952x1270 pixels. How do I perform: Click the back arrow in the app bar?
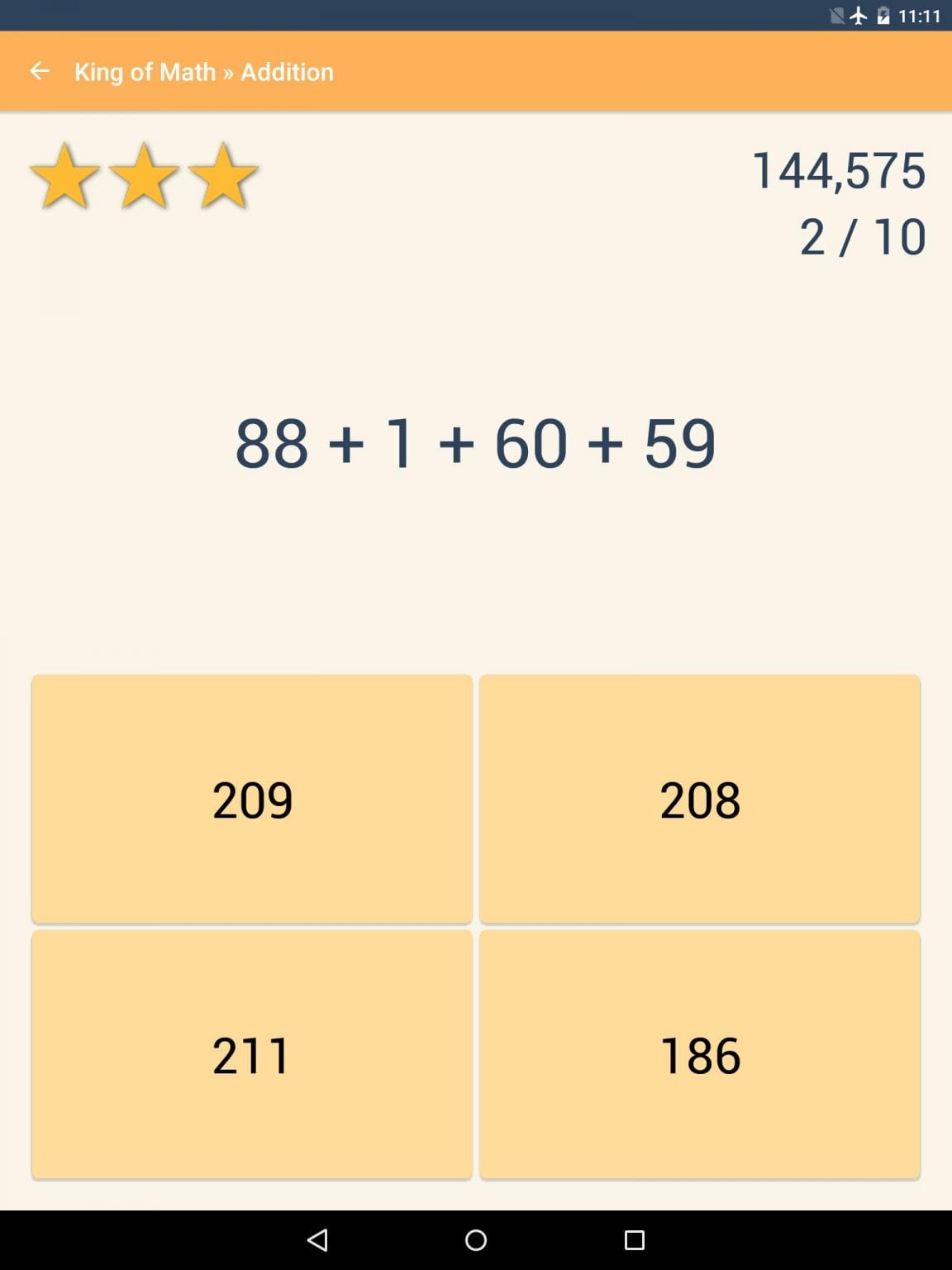tap(40, 71)
